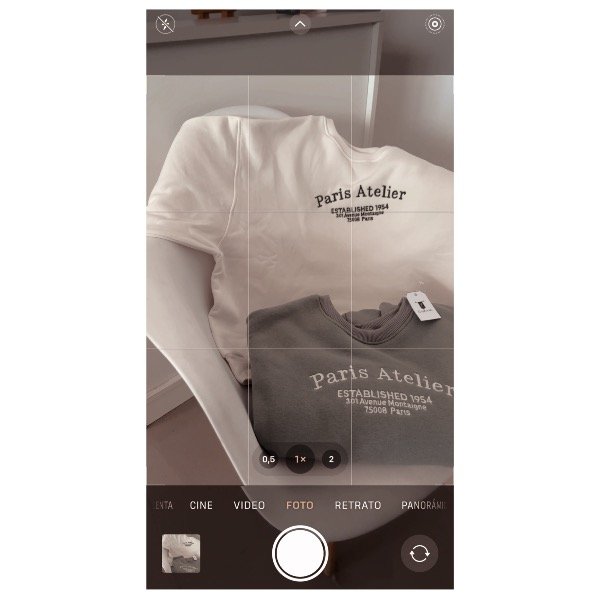Switch to CINE mode

[201, 505]
